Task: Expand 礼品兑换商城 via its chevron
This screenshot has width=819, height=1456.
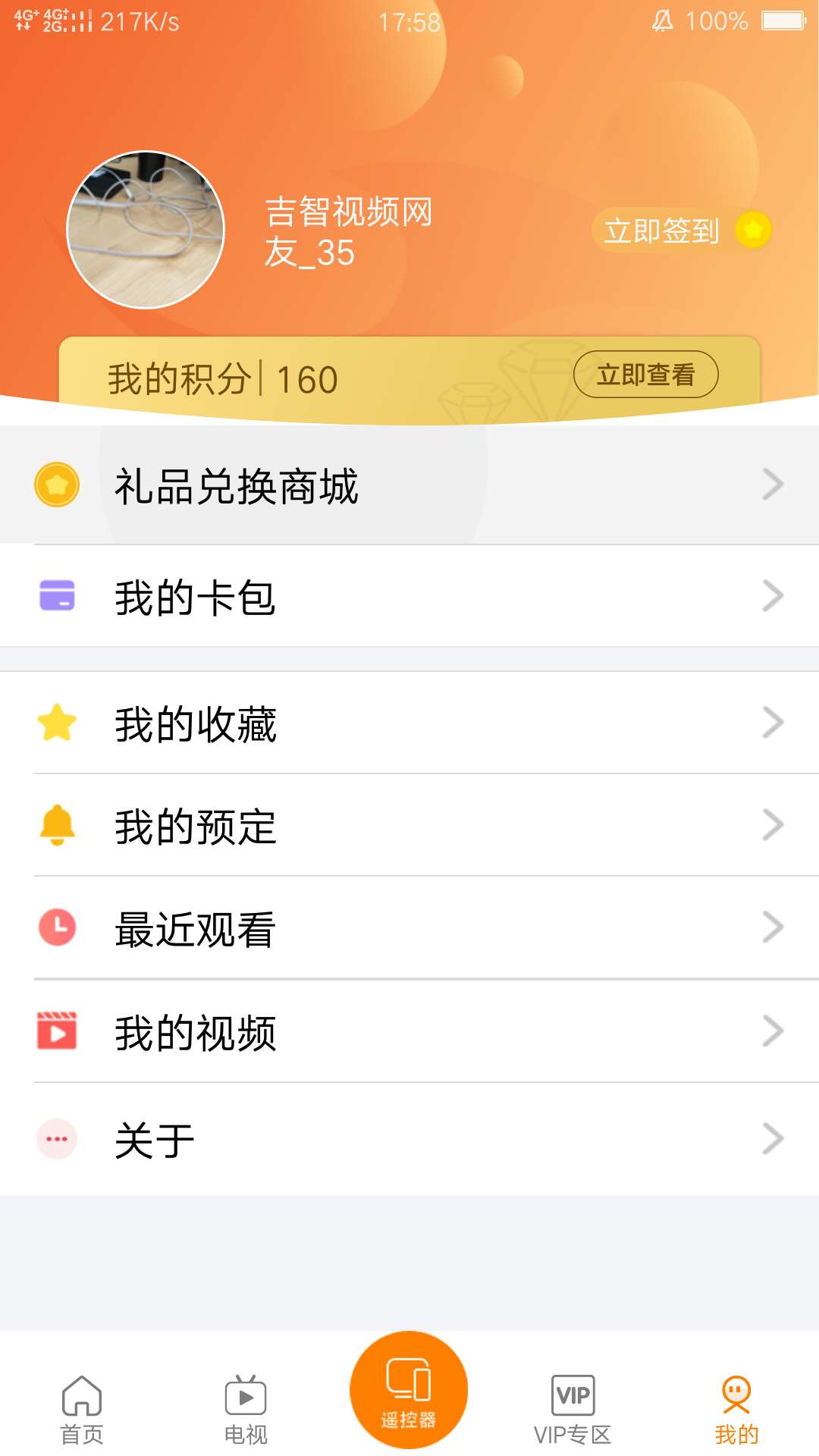Action: pos(772,484)
